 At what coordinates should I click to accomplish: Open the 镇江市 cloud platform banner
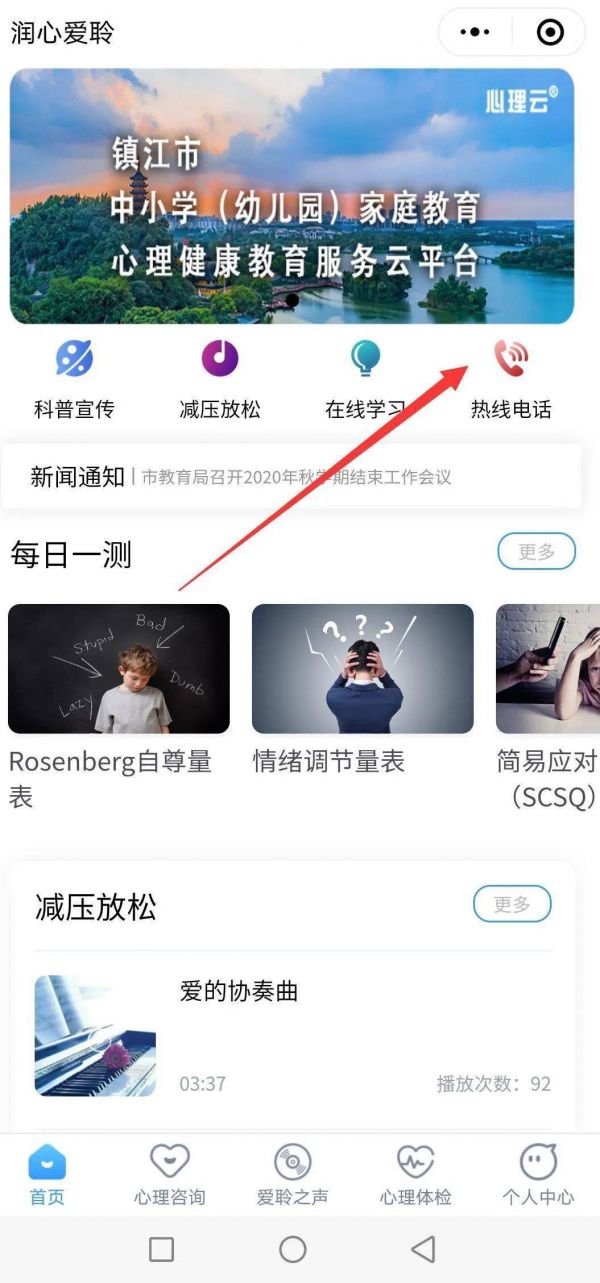(292, 196)
